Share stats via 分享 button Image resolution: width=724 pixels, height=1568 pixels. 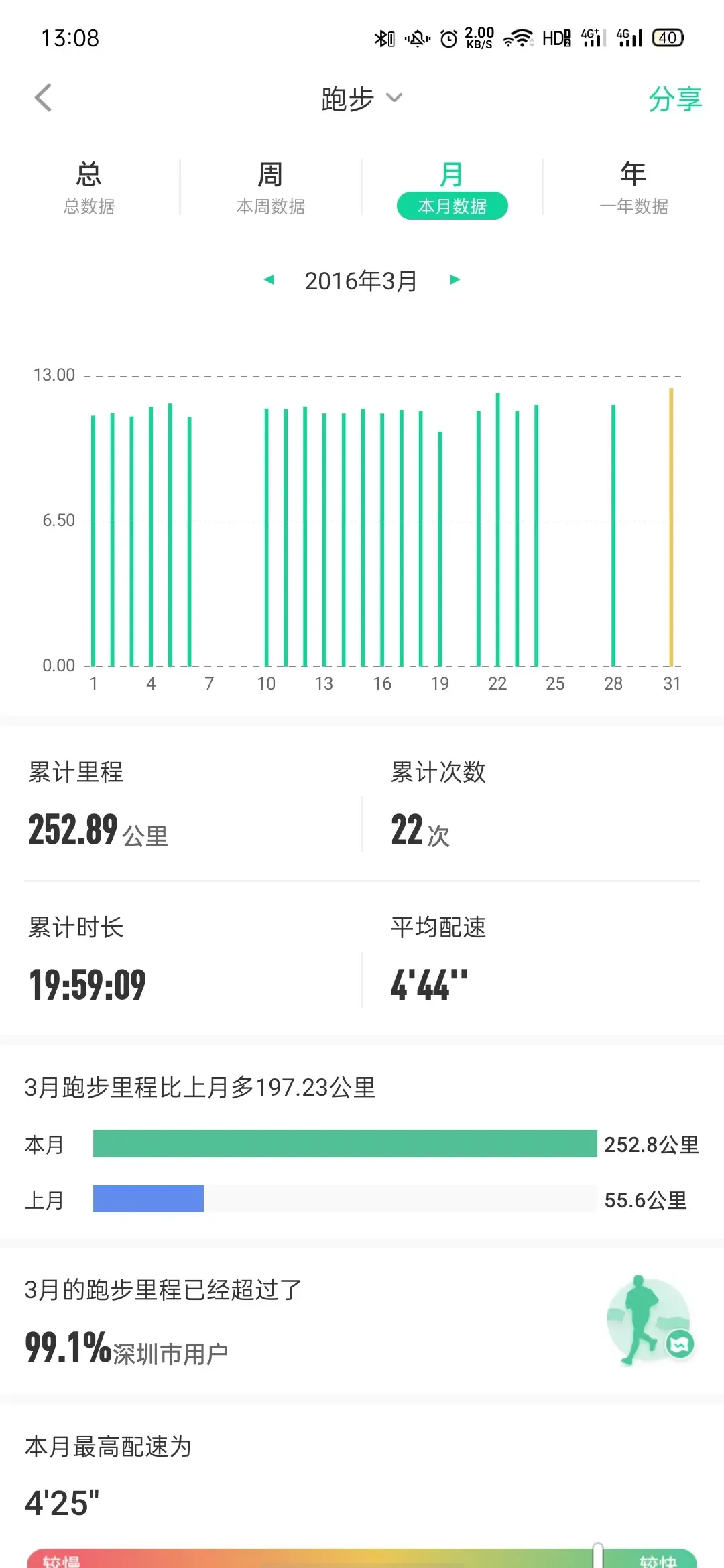click(674, 99)
